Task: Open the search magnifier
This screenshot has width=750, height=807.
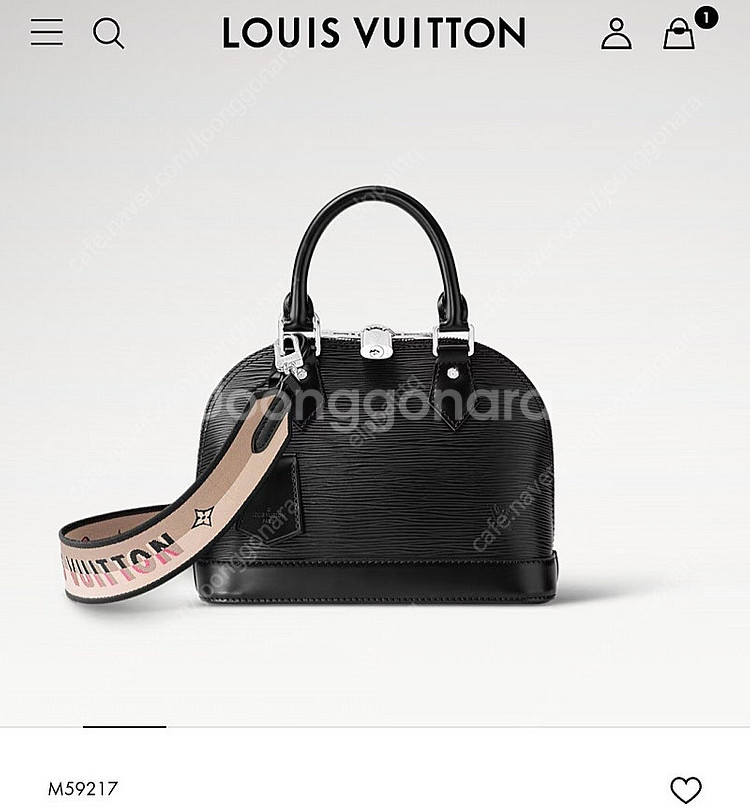Action: click(108, 34)
